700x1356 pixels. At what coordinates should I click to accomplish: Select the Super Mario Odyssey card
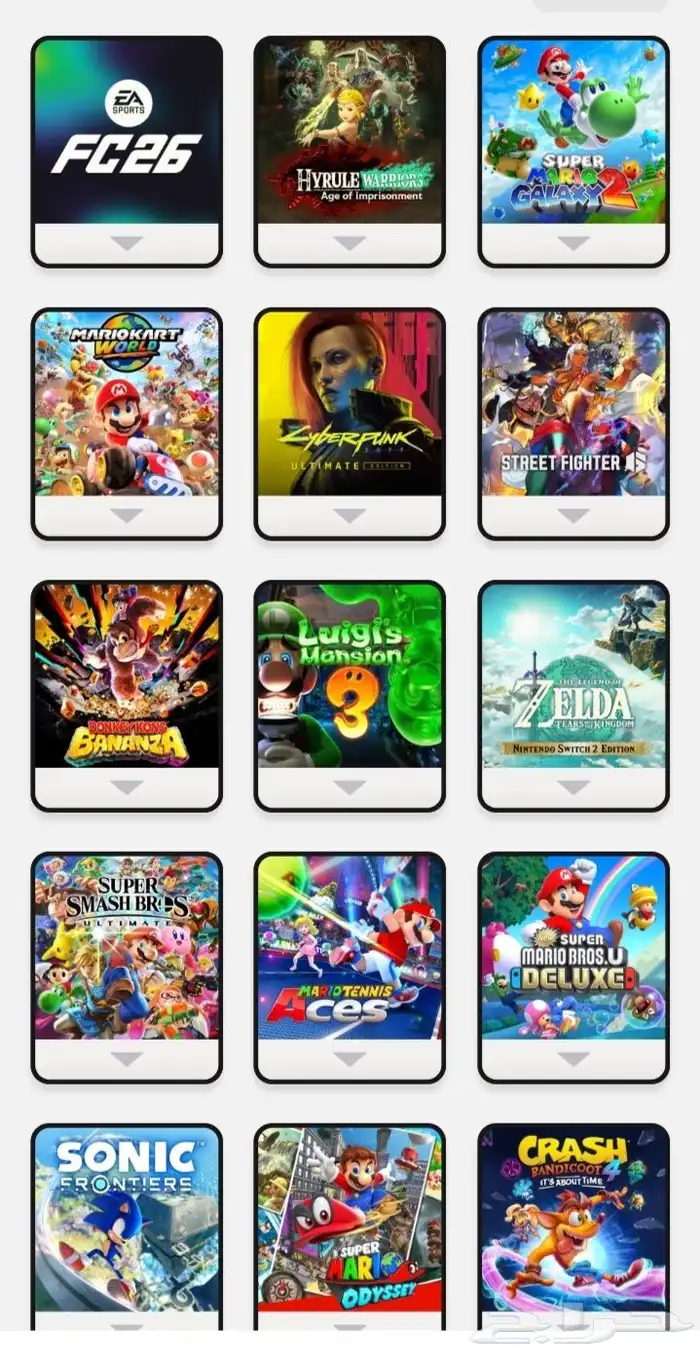350,1218
